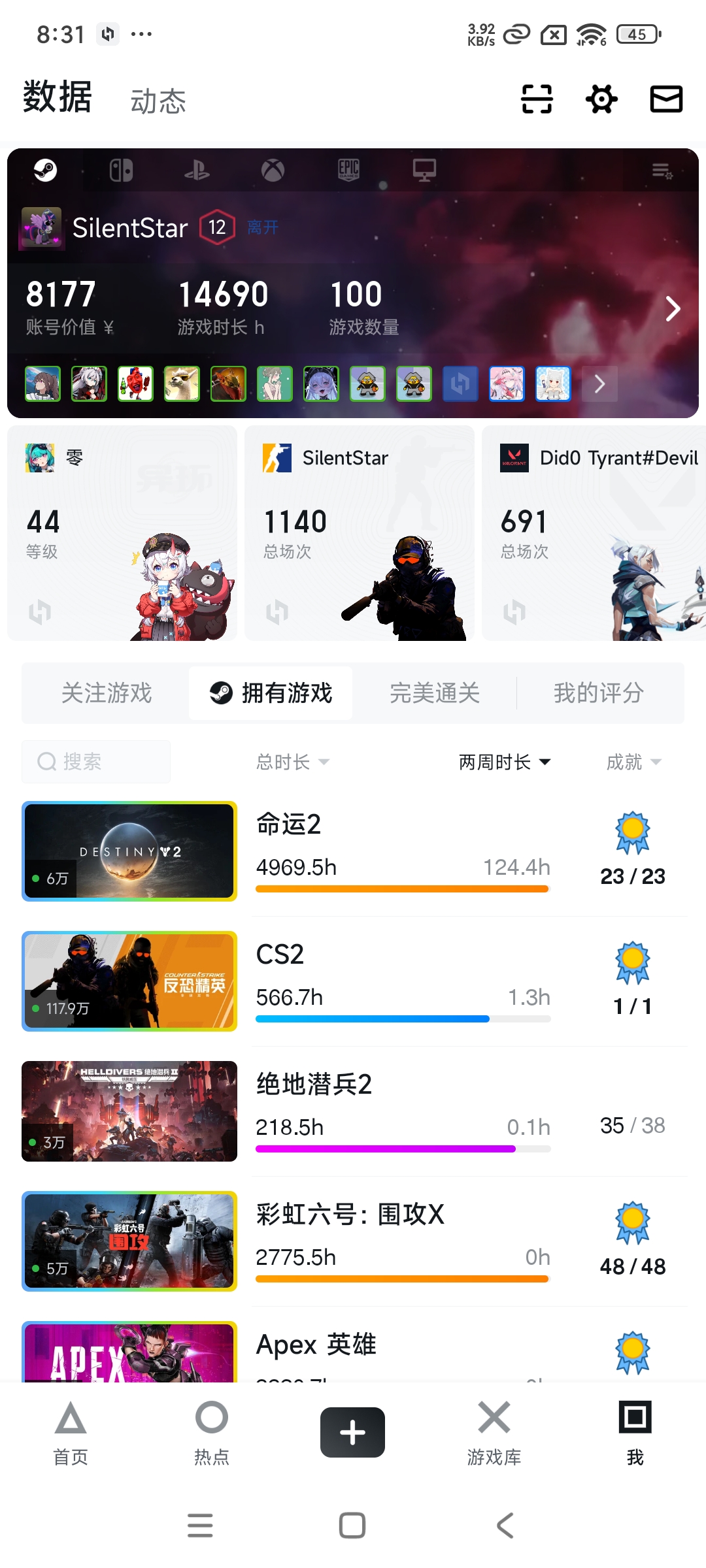Switch to 完美通关 tab
Screen dimensions: 706x1568
point(435,693)
